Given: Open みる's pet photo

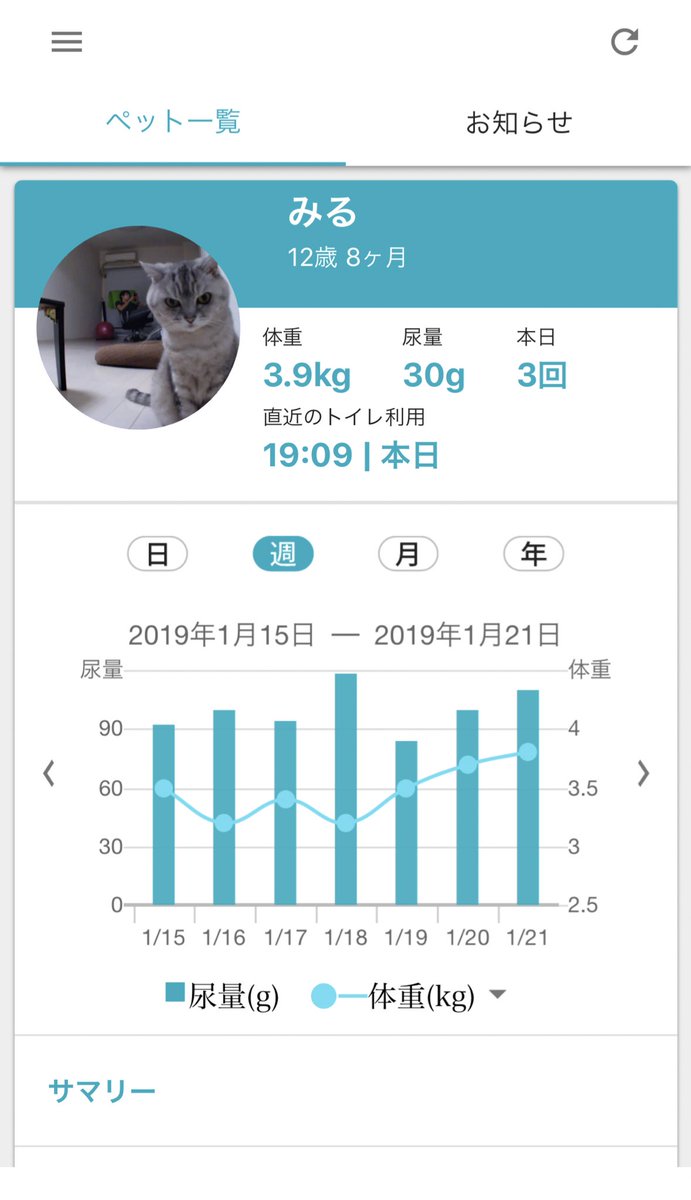Looking at the screenshot, I should pos(138,328).
